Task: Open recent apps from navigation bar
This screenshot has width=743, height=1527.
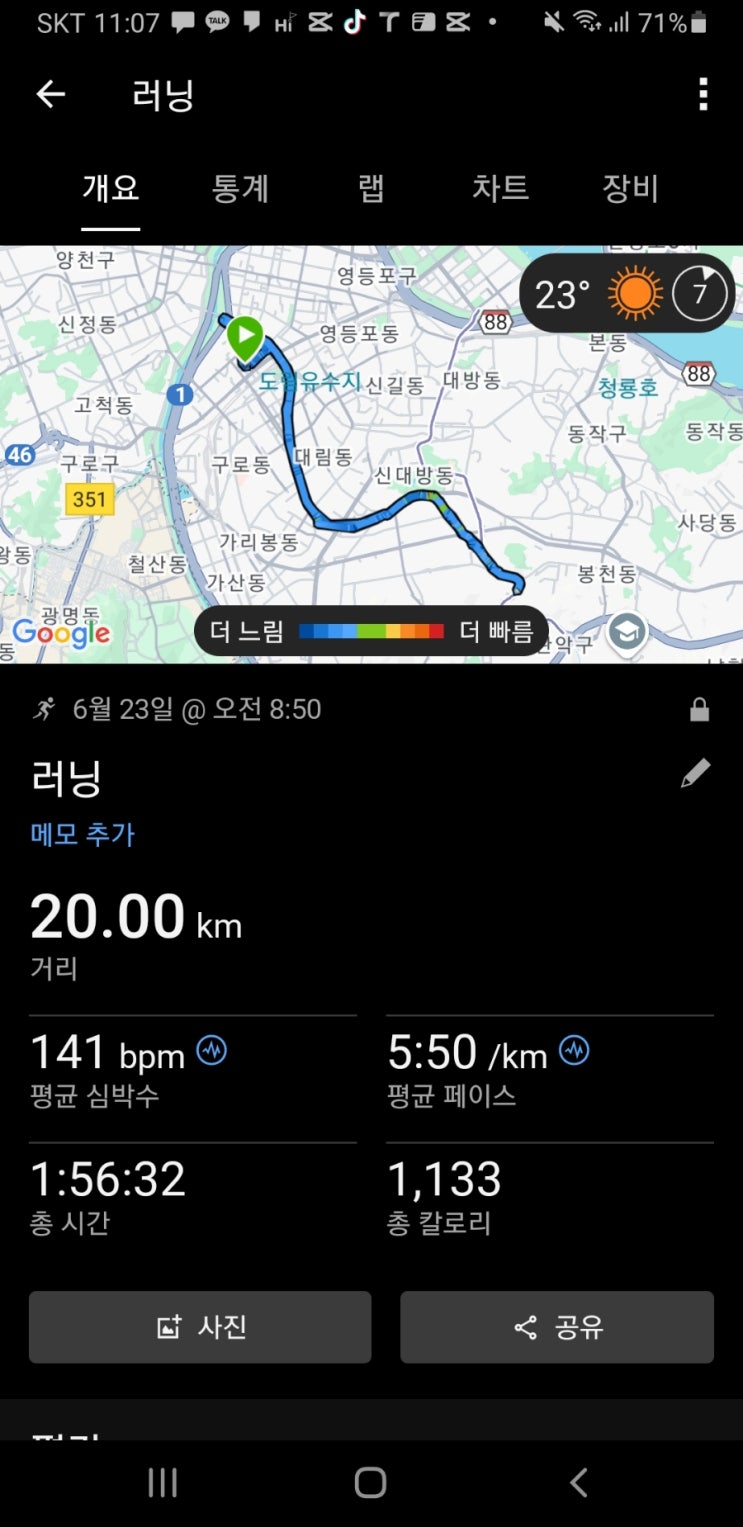Action: coord(162,1483)
